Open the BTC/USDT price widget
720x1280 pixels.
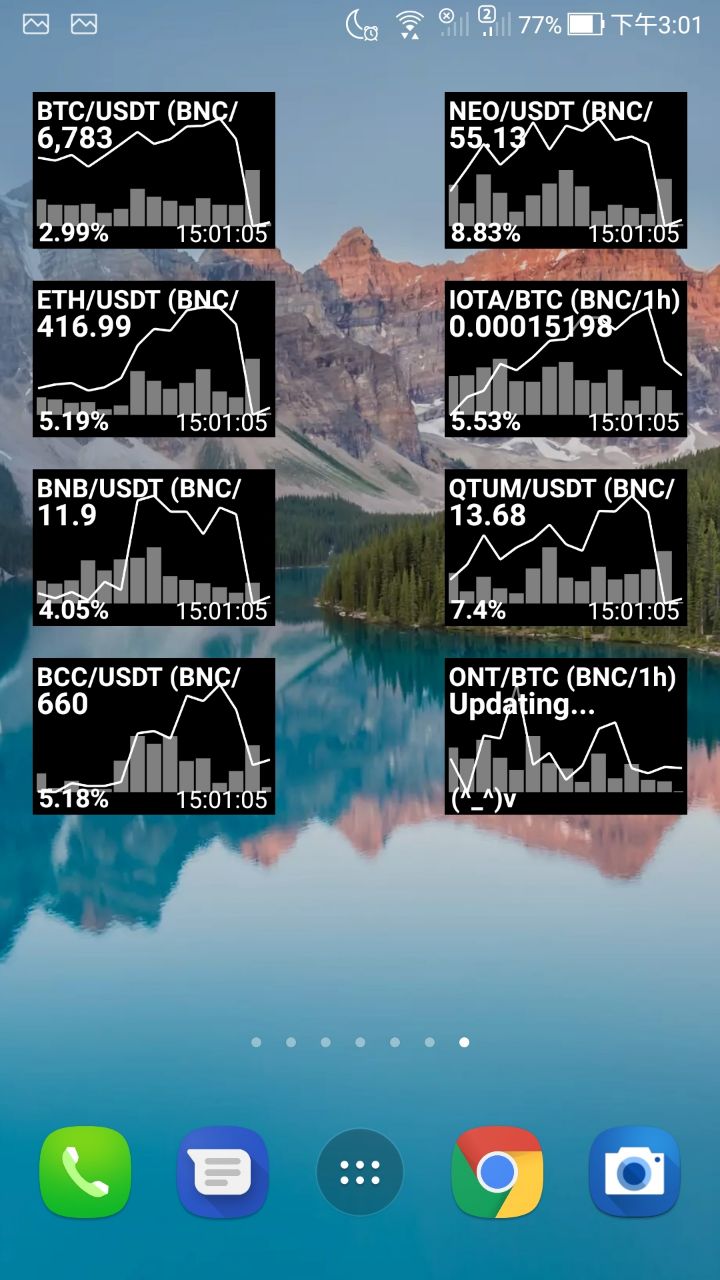(x=154, y=170)
